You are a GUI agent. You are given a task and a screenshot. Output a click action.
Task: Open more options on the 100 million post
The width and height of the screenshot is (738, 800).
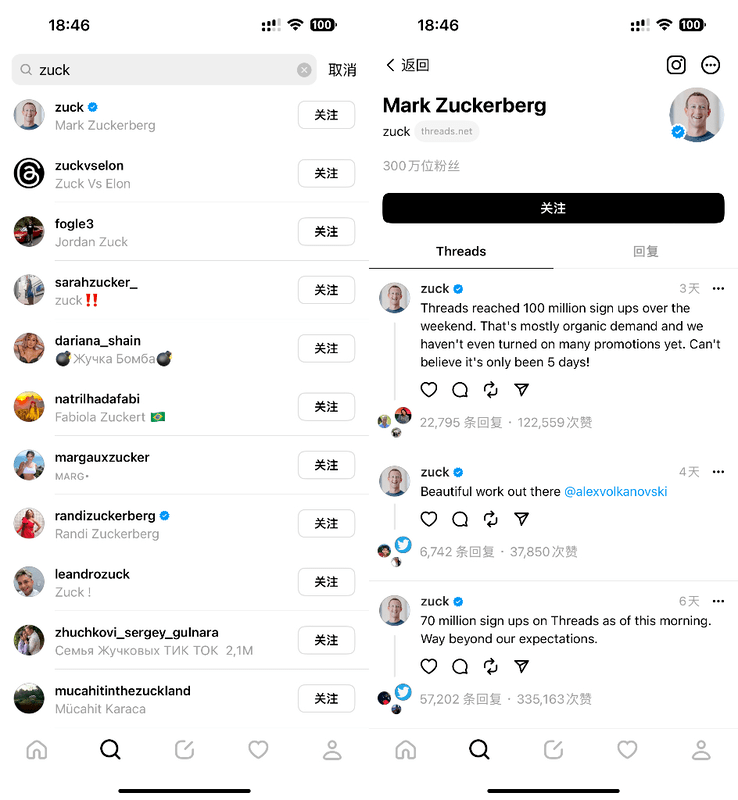pos(718,289)
